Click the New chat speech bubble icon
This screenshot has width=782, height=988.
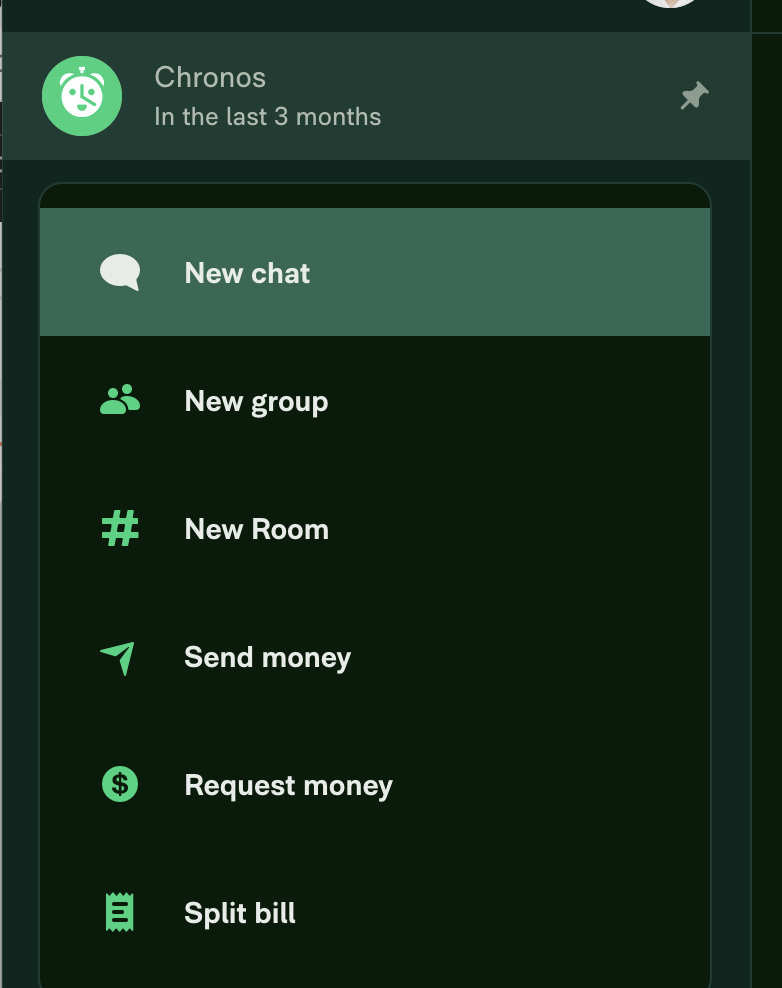[119, 271]
